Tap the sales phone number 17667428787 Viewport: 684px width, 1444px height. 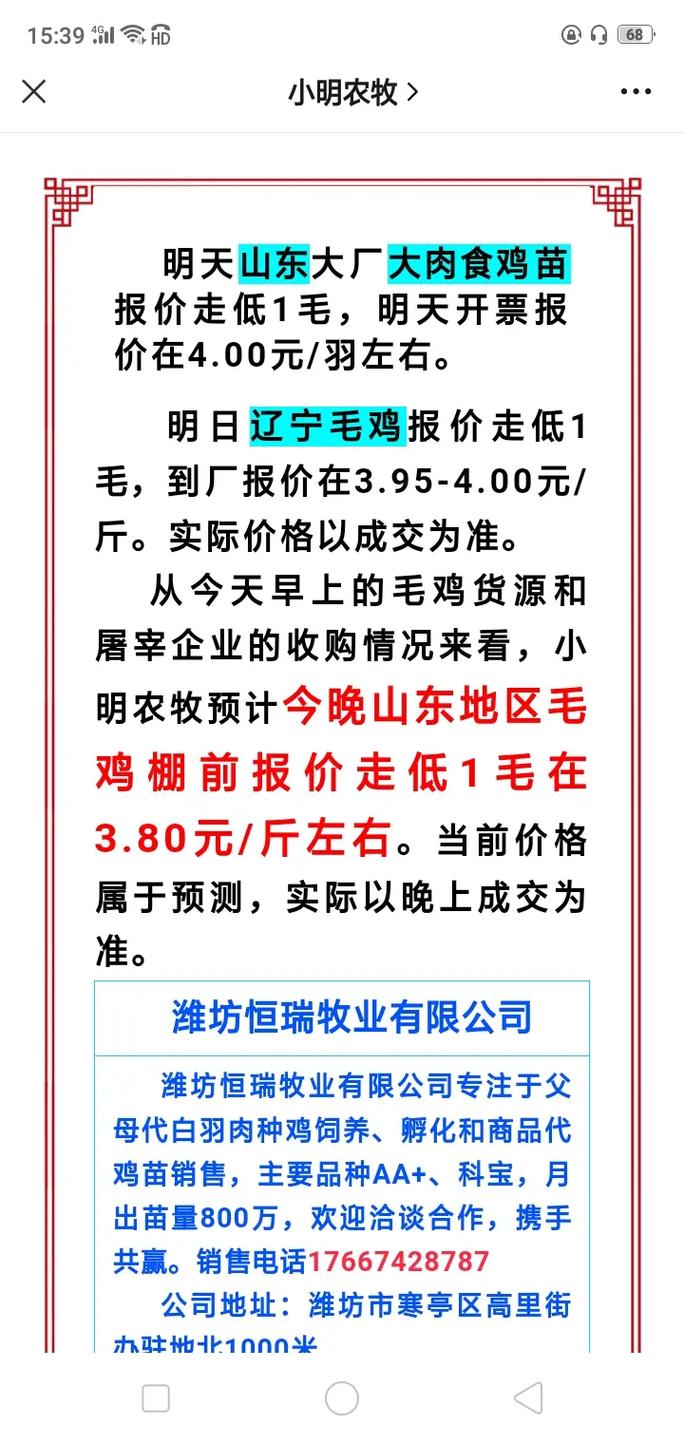coord(398,1261)
